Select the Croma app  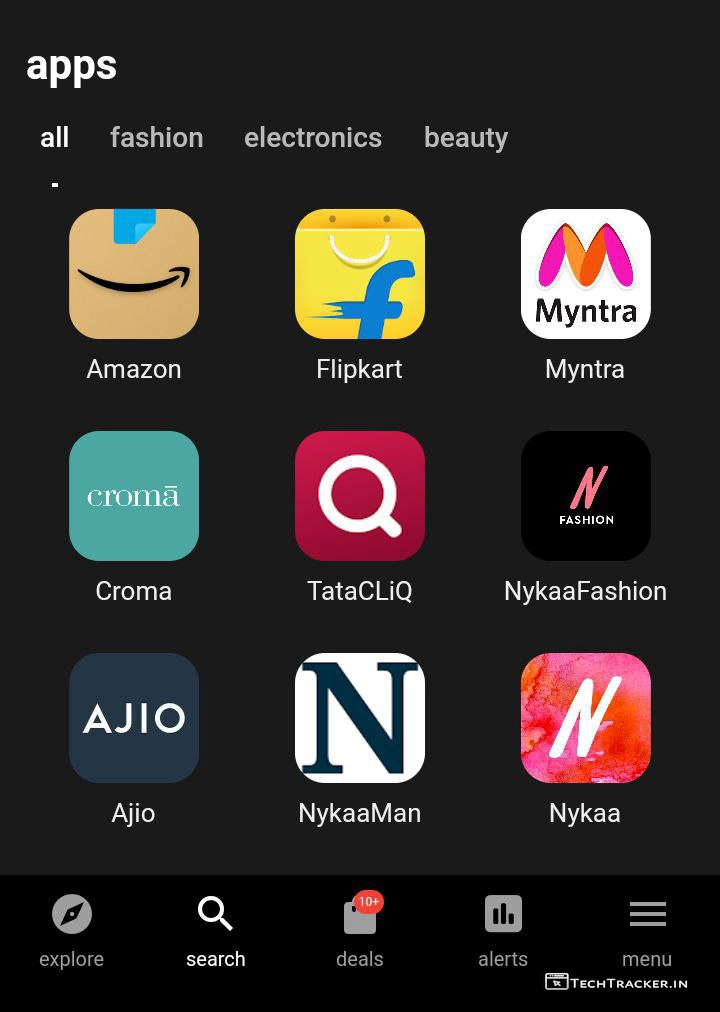point(134,496)
